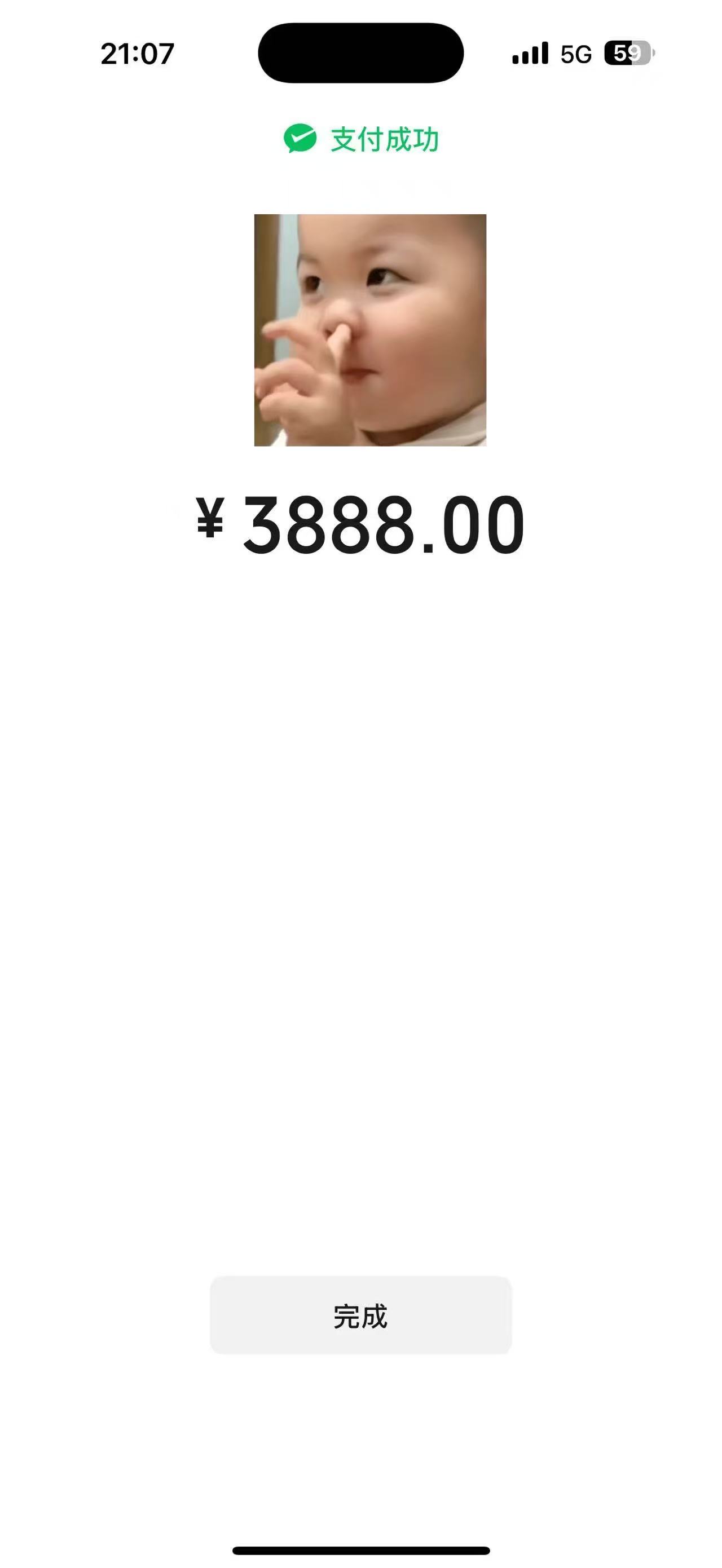The image size is (722, 1568).
Task: Tap the 完成 button to finish
Action: (360, 1316)
